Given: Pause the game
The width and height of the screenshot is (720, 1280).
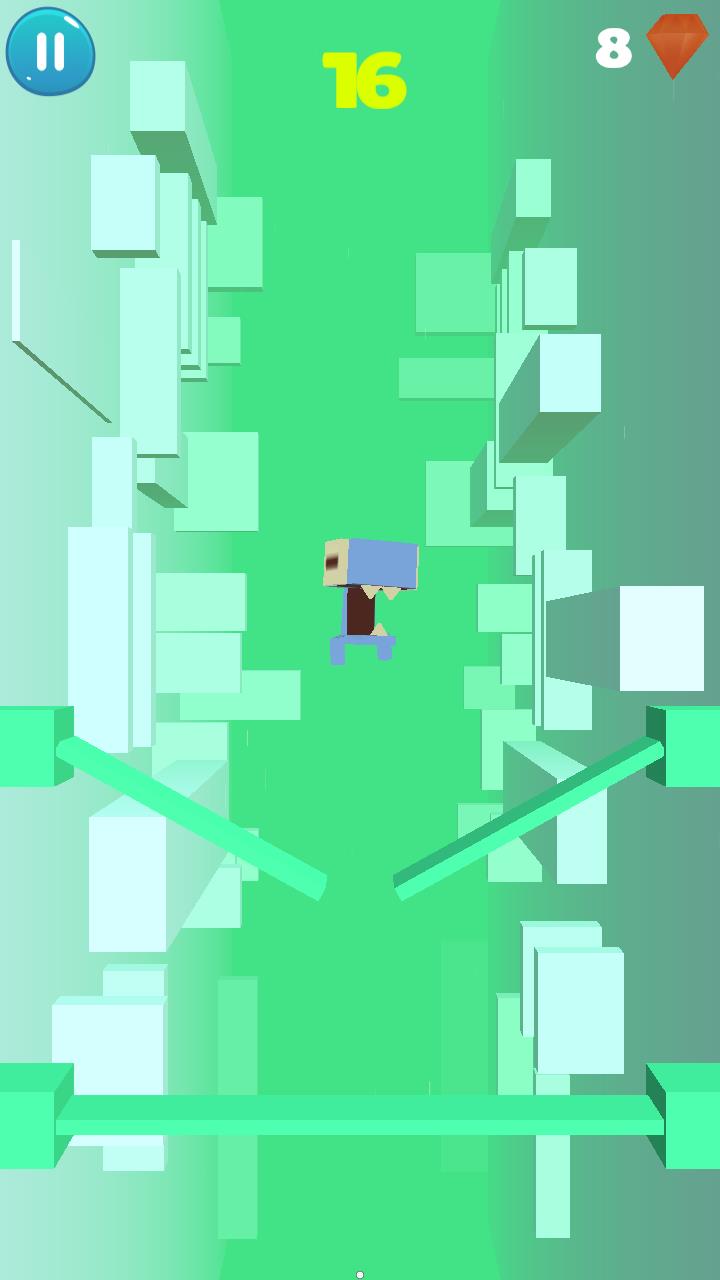Looking at the screenshot, I should point(51,51).
